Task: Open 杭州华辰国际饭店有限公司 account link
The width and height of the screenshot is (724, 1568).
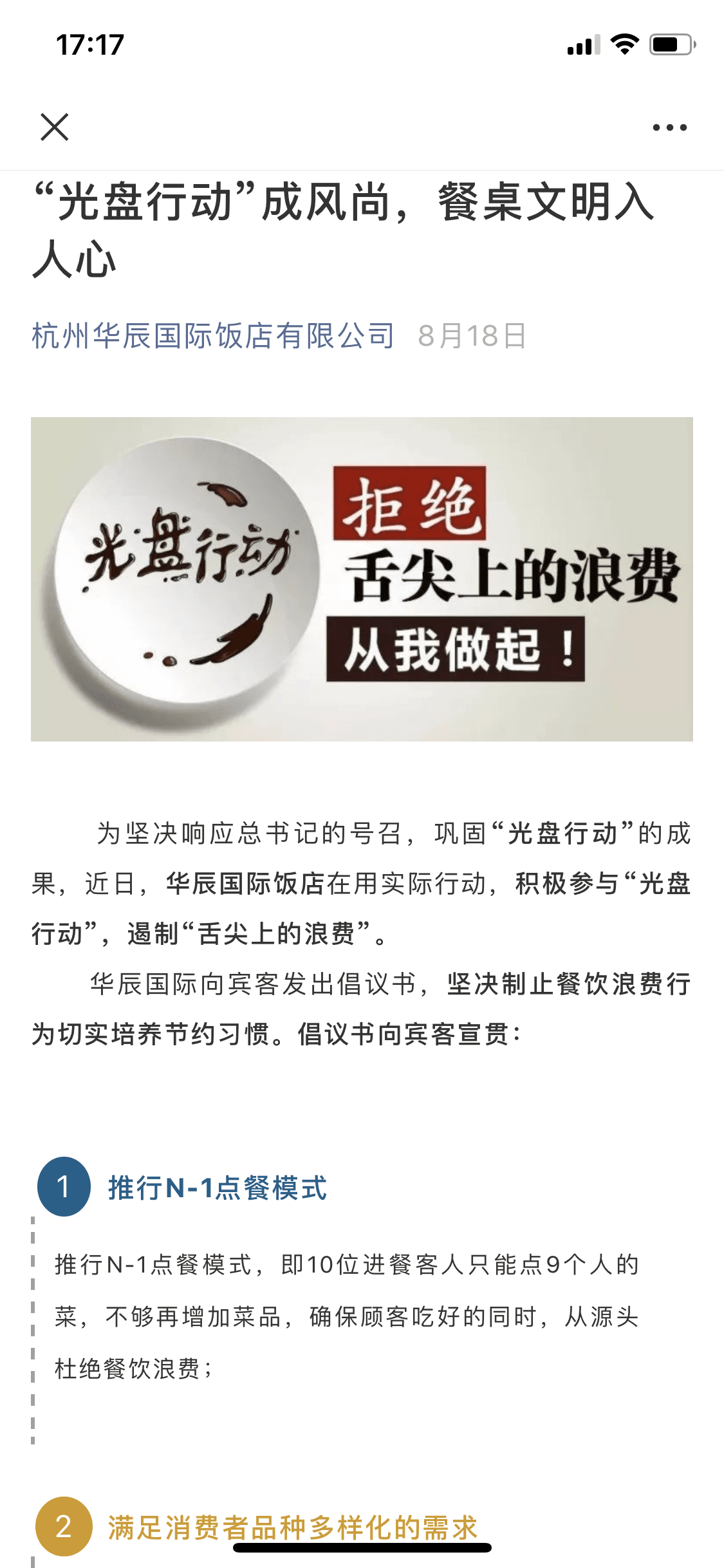Action: click(212, 336)
